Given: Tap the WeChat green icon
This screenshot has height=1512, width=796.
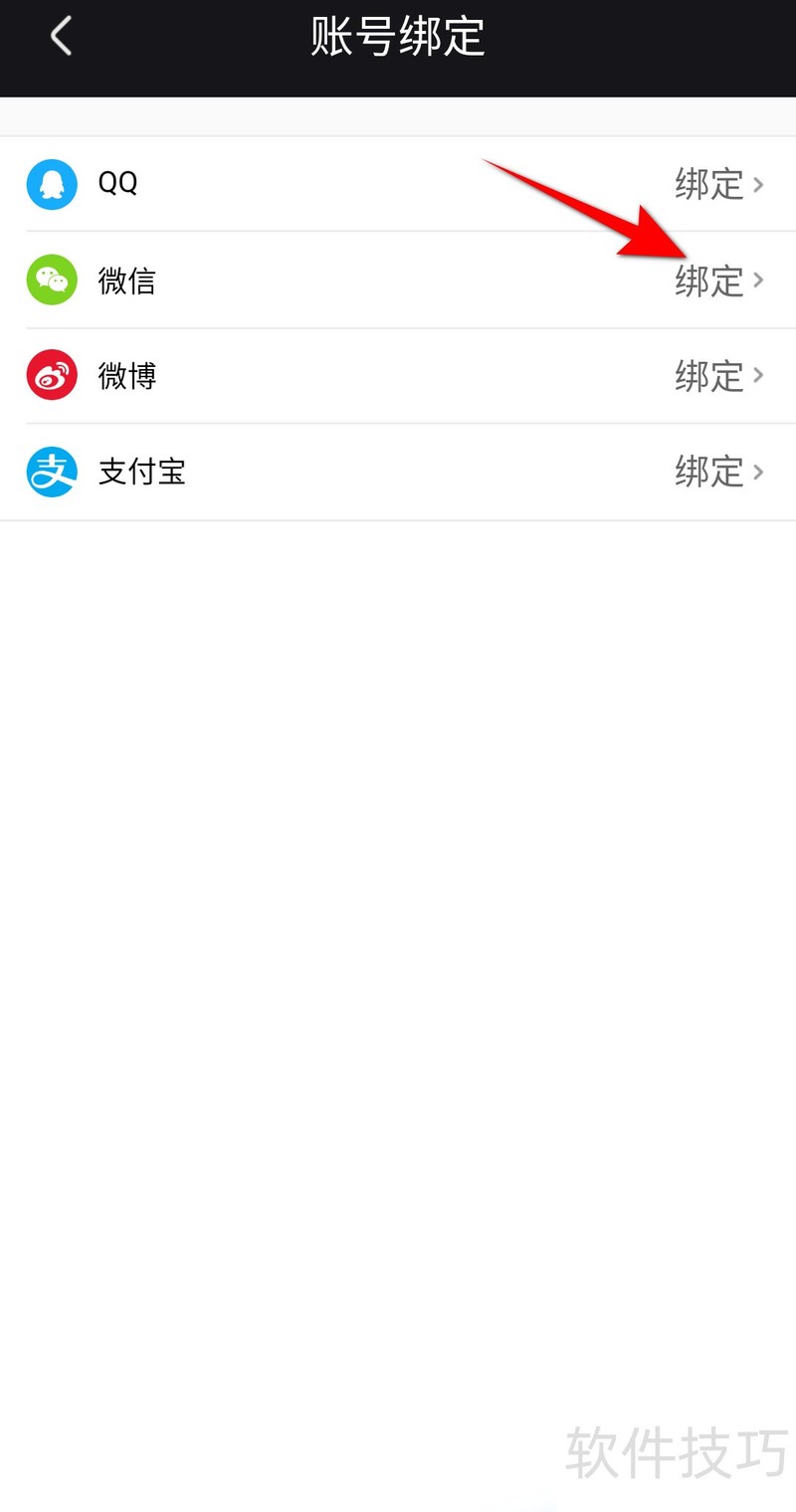Looking at the screenshot, I should click(x=52, y=280).
